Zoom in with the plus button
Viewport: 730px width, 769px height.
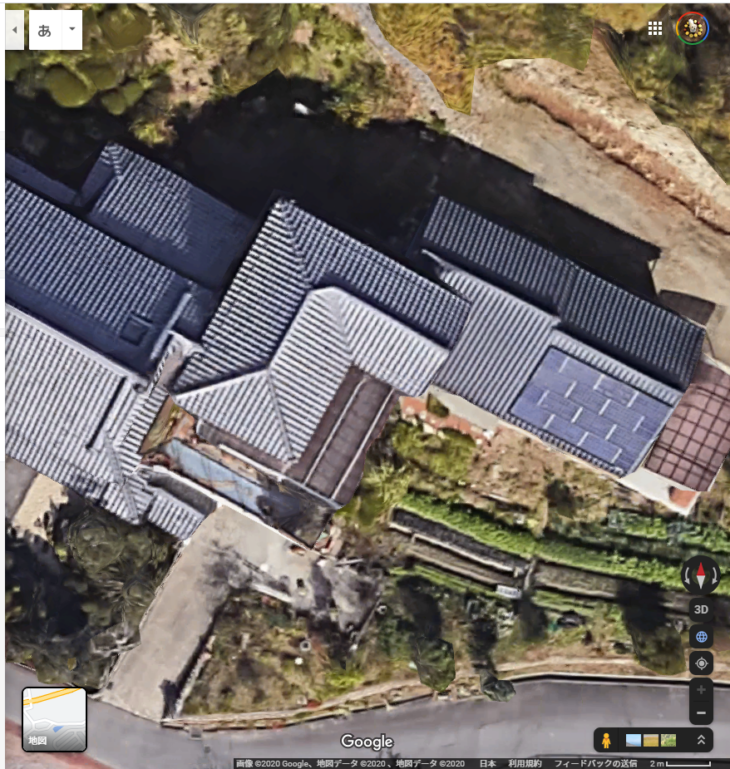(x=700, y=690)
